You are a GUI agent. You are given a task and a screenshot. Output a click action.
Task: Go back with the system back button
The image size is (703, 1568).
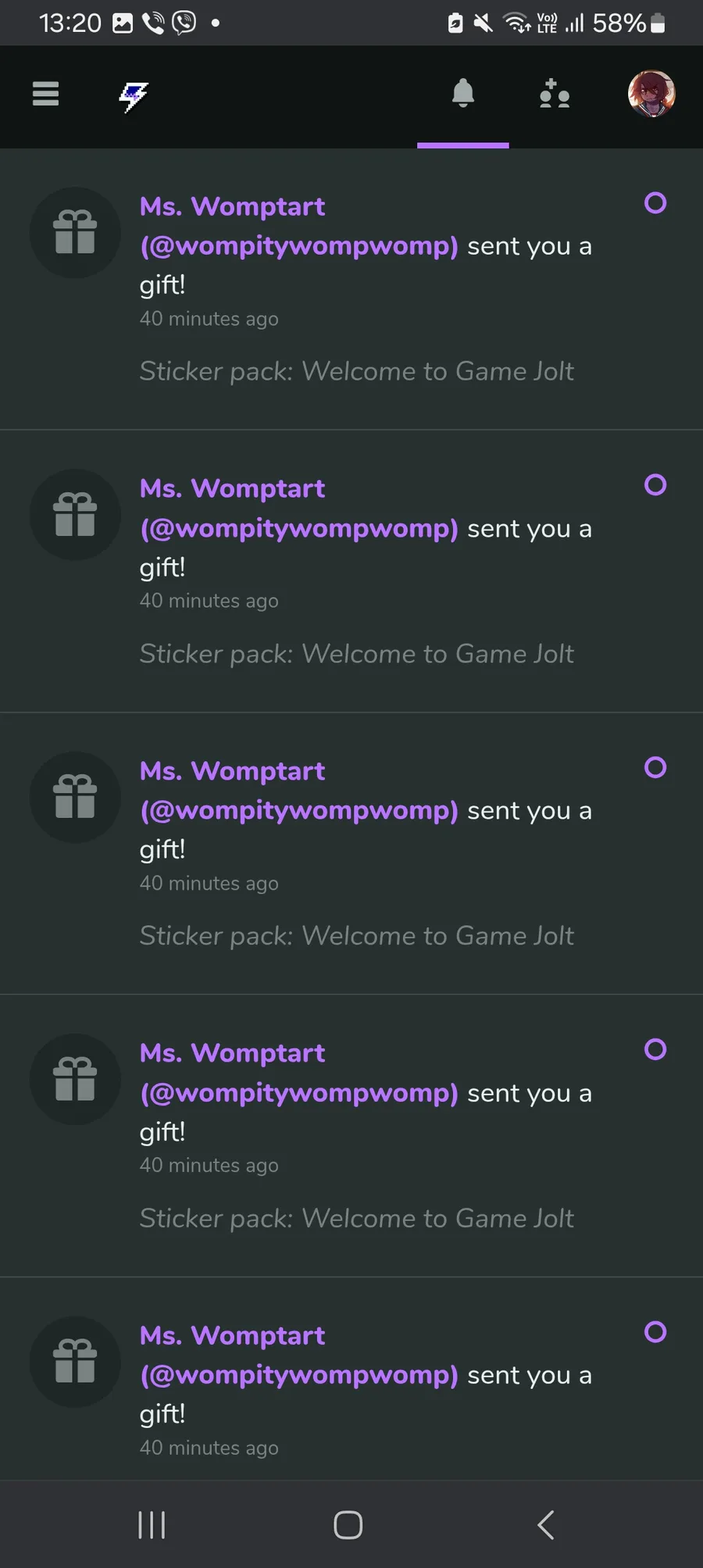(x=546, y=1525)
